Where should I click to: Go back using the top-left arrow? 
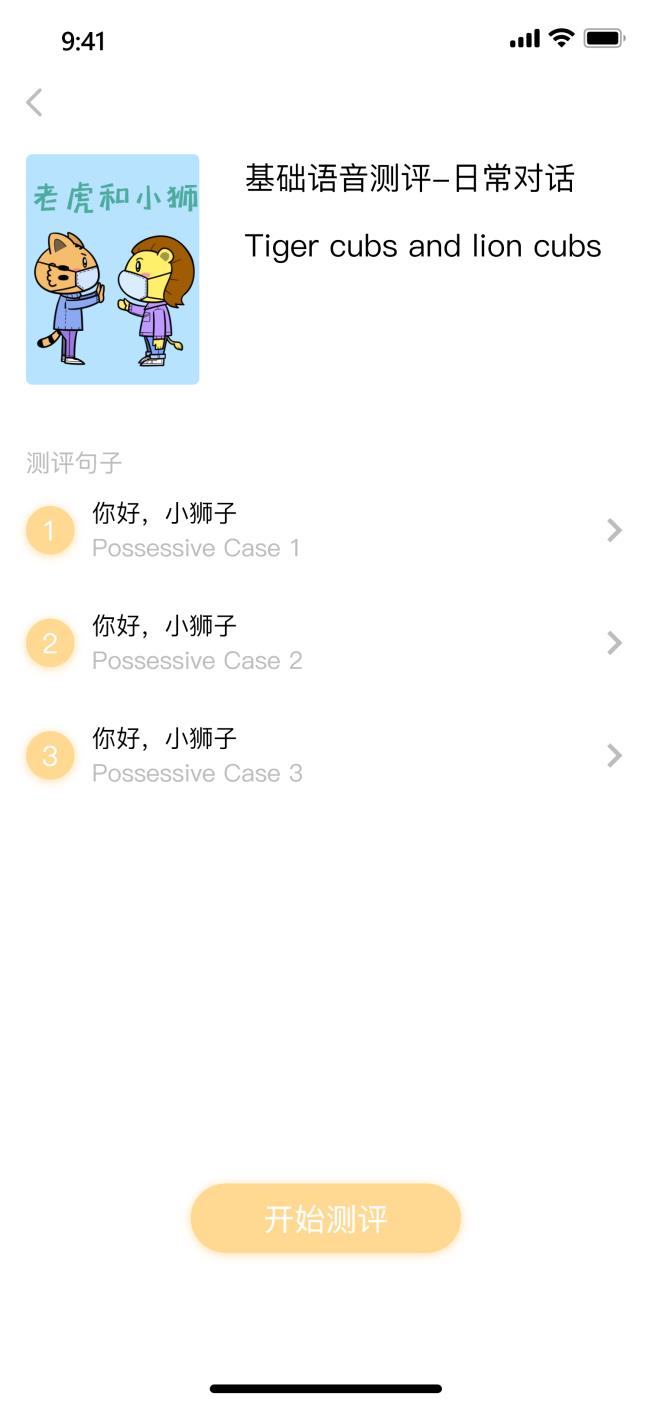click(35, 102)
